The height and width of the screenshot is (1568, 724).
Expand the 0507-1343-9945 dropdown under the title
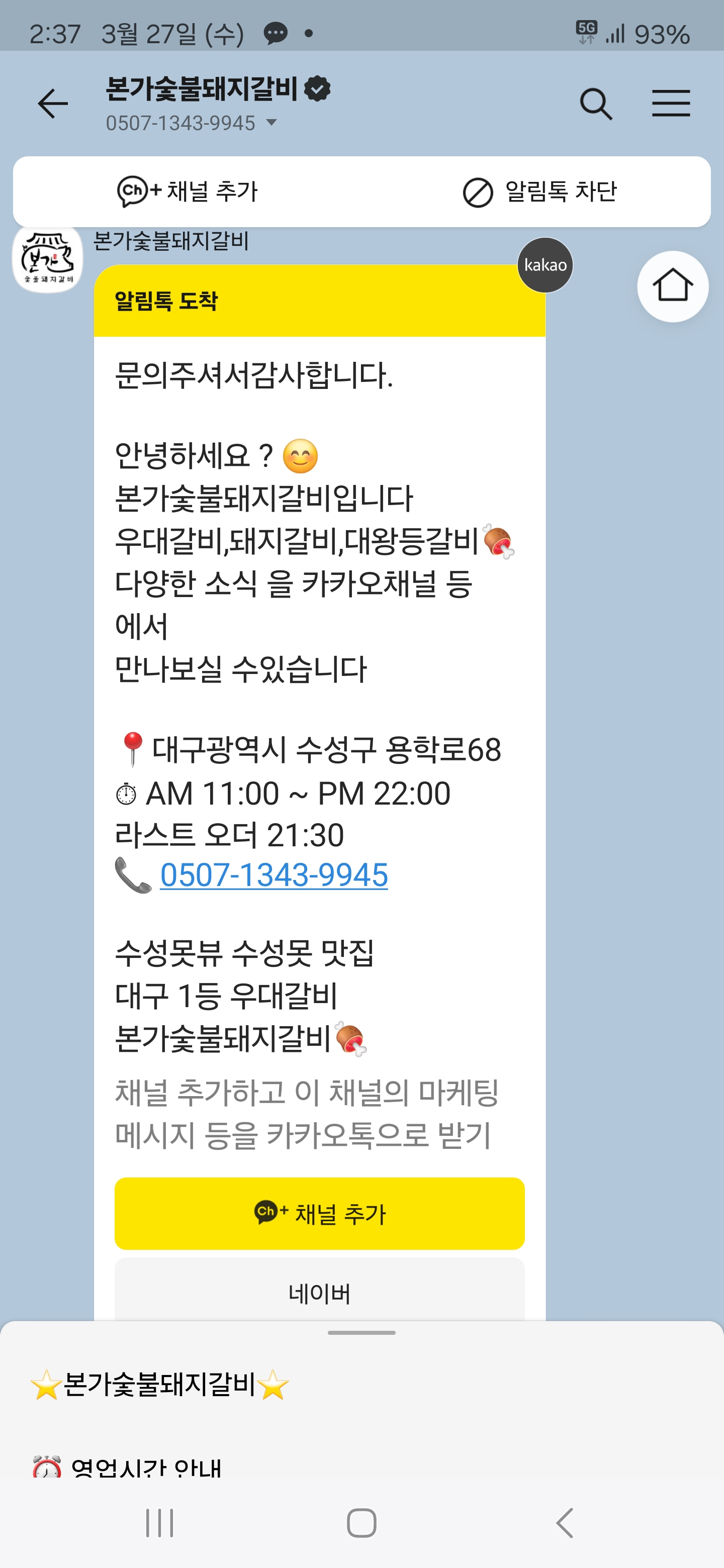271,123
